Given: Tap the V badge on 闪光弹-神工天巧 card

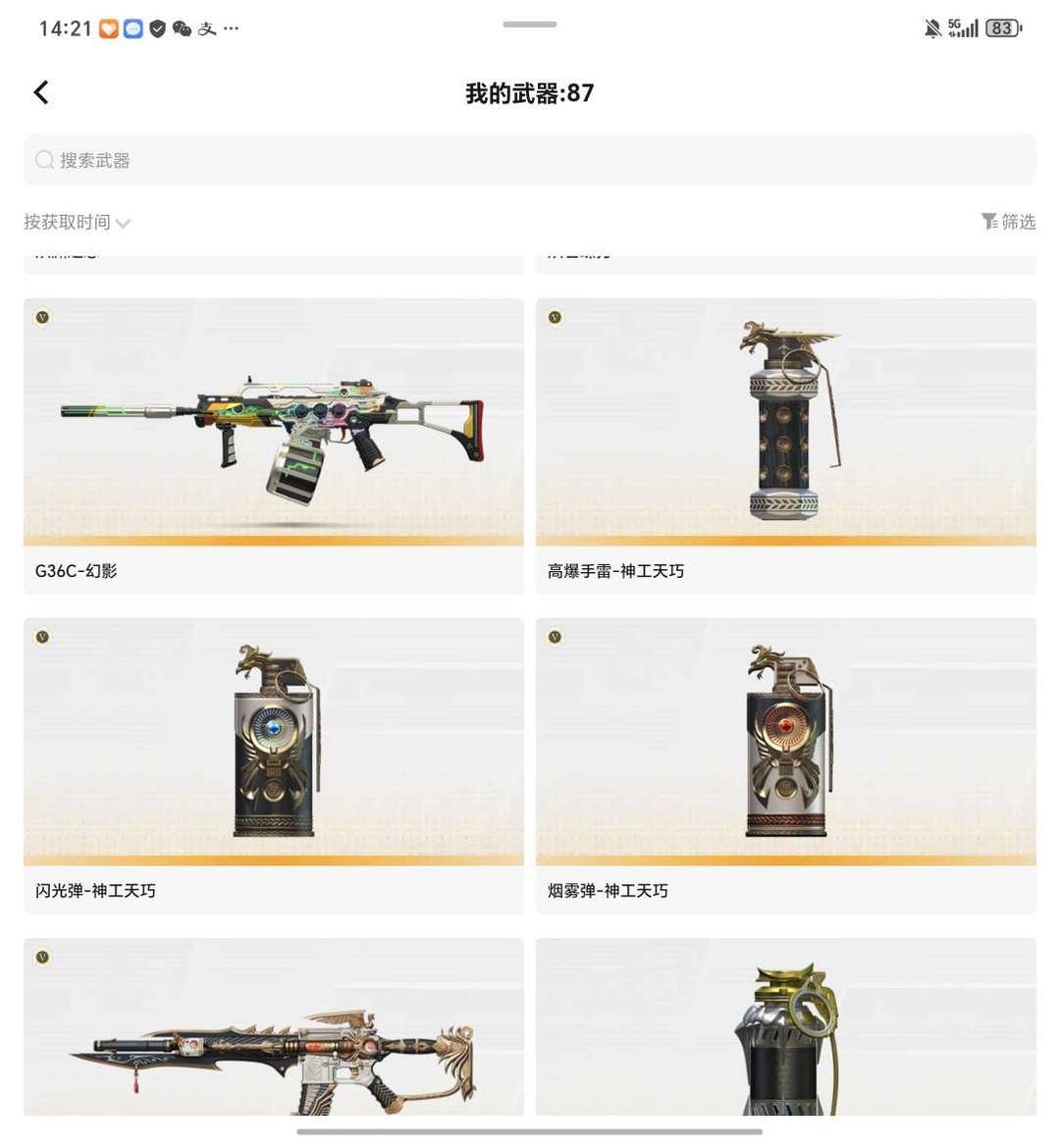Looking at the screenshot, I should coord(41,637).
